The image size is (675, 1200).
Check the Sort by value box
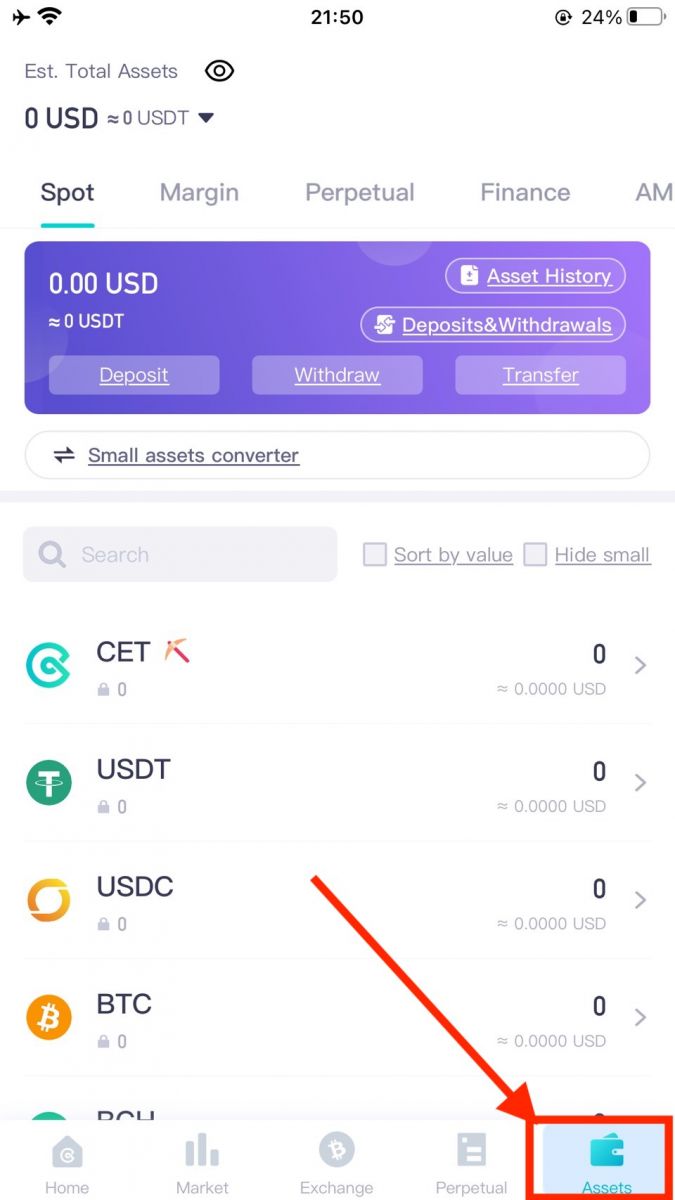point(375,555)
